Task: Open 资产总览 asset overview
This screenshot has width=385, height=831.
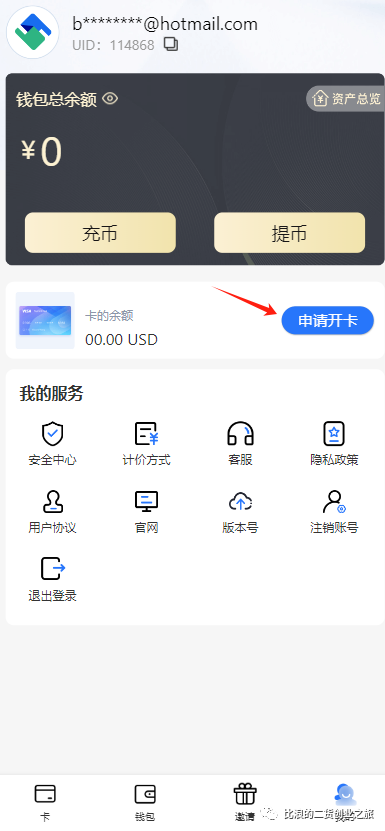Action: (346, 99)
